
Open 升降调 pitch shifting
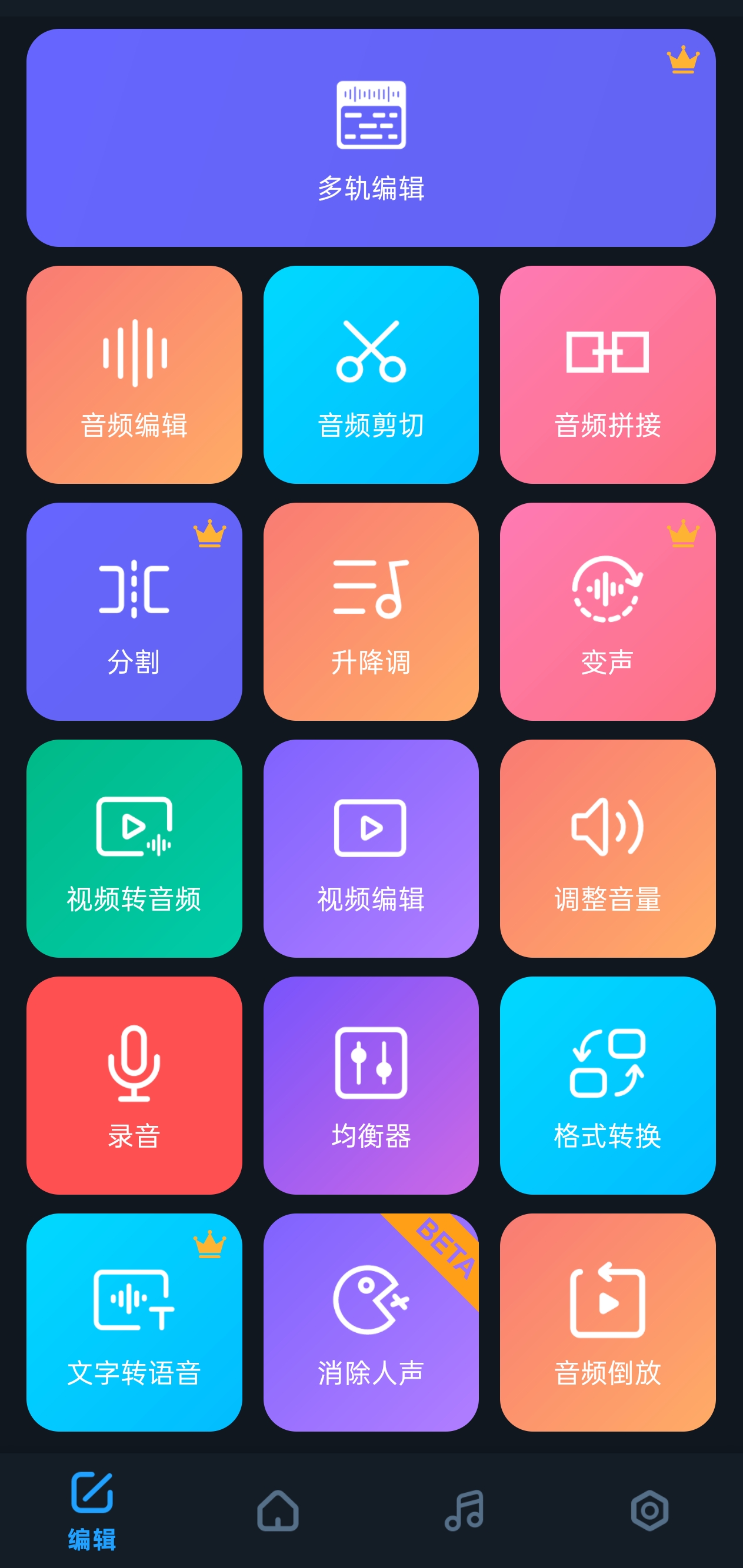pyautogui.click(x=371, y=611)
